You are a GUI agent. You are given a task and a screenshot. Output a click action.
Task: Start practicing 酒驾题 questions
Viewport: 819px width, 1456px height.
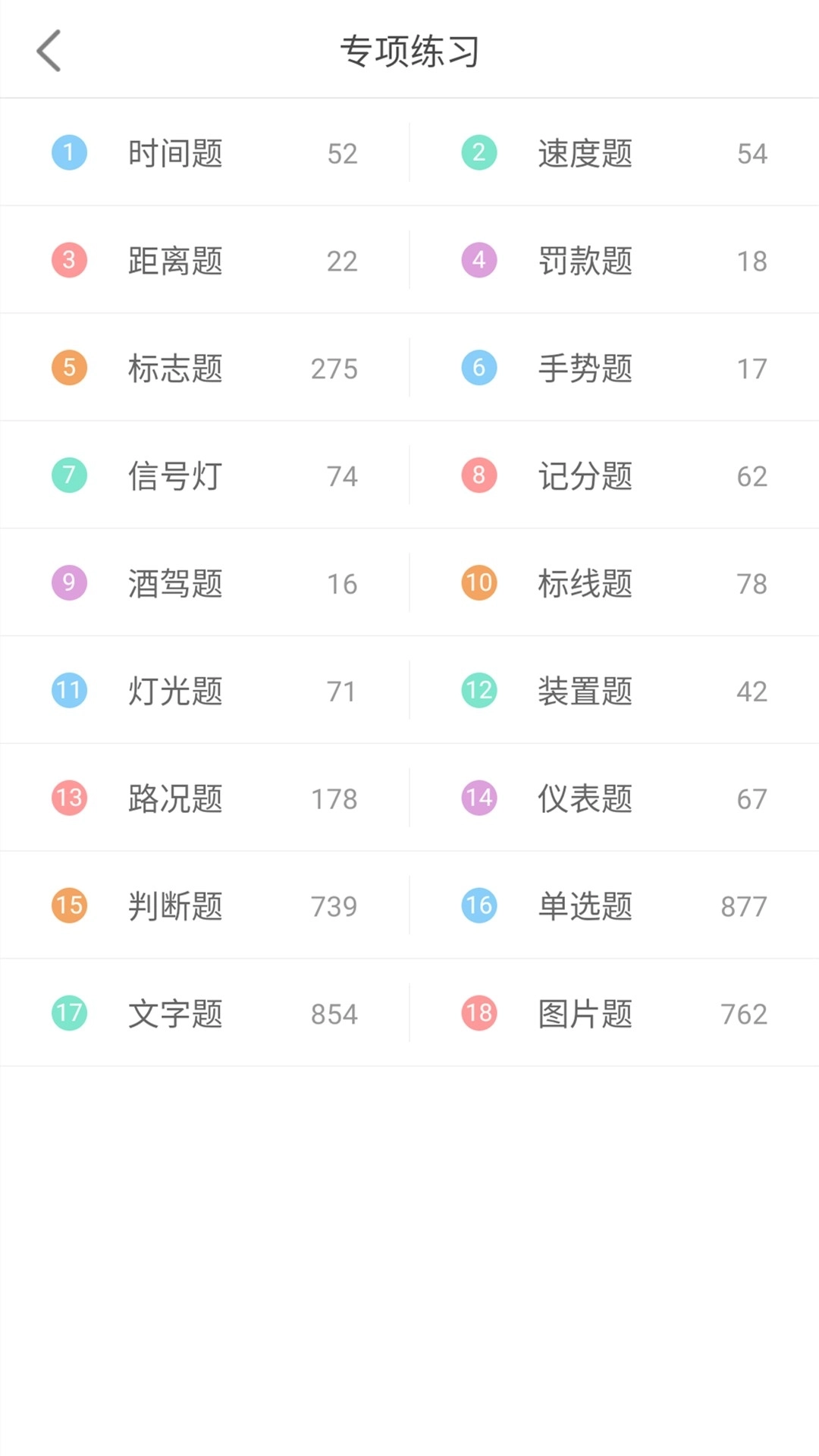pos(176,582)
